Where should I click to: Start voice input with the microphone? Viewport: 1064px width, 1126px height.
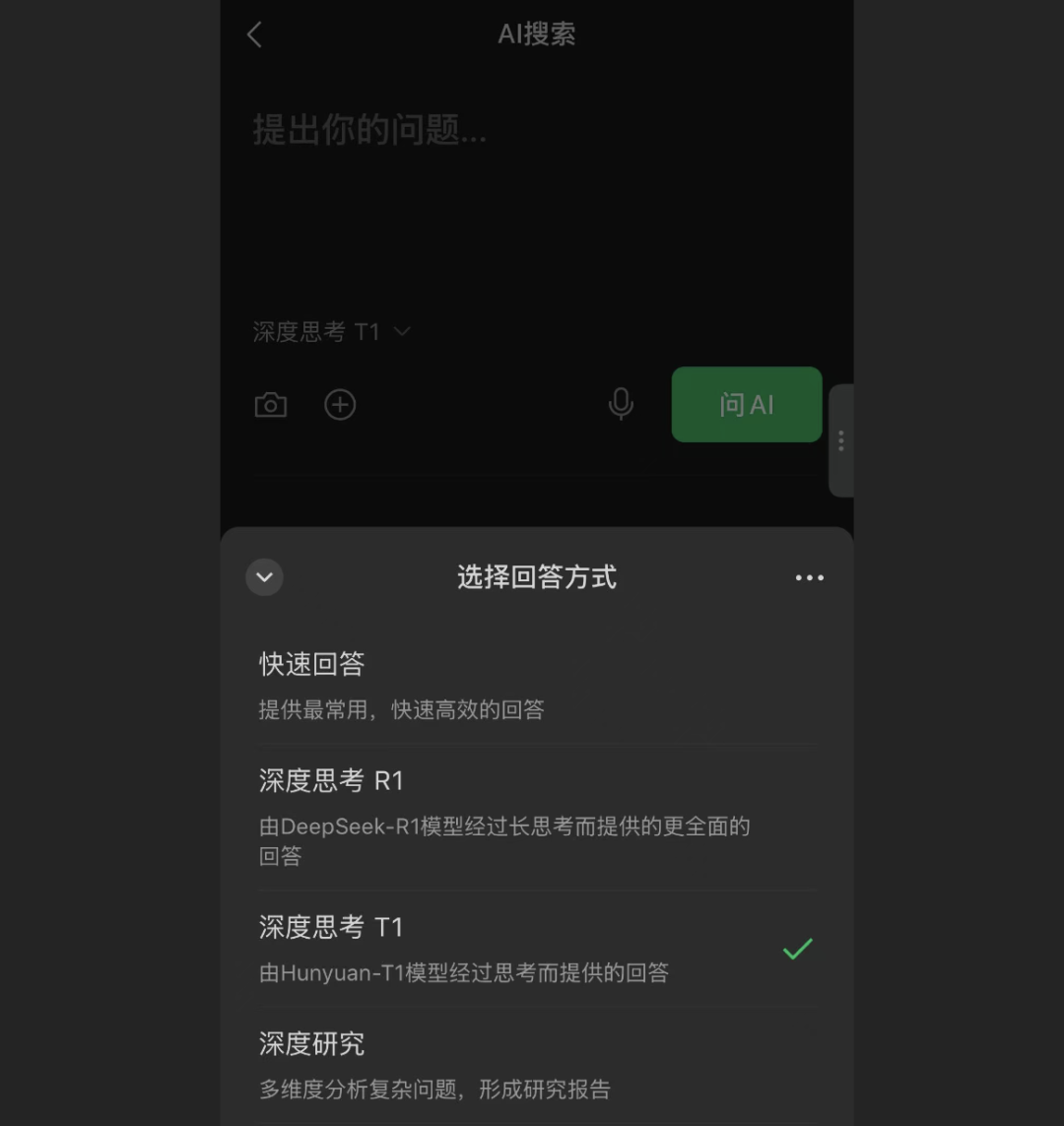tap(621, 405)
